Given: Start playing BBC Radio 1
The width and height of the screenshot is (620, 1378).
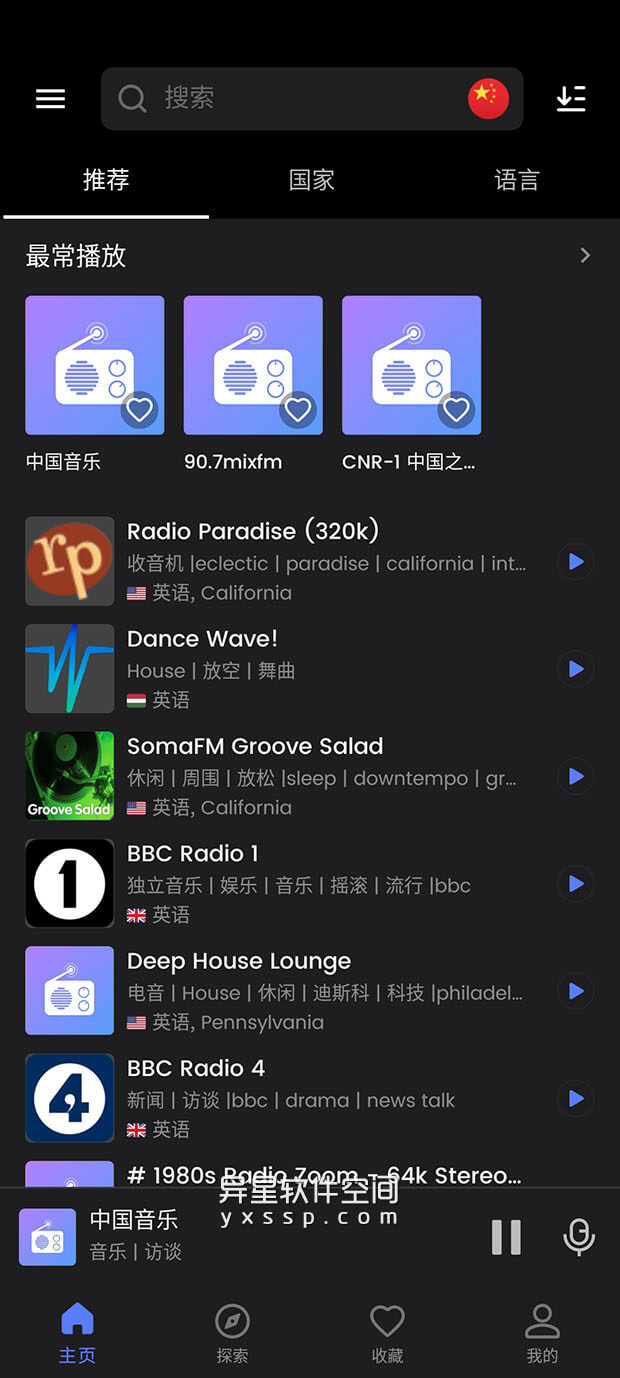Looking at the screenshot, I should (x=575, y=884).
